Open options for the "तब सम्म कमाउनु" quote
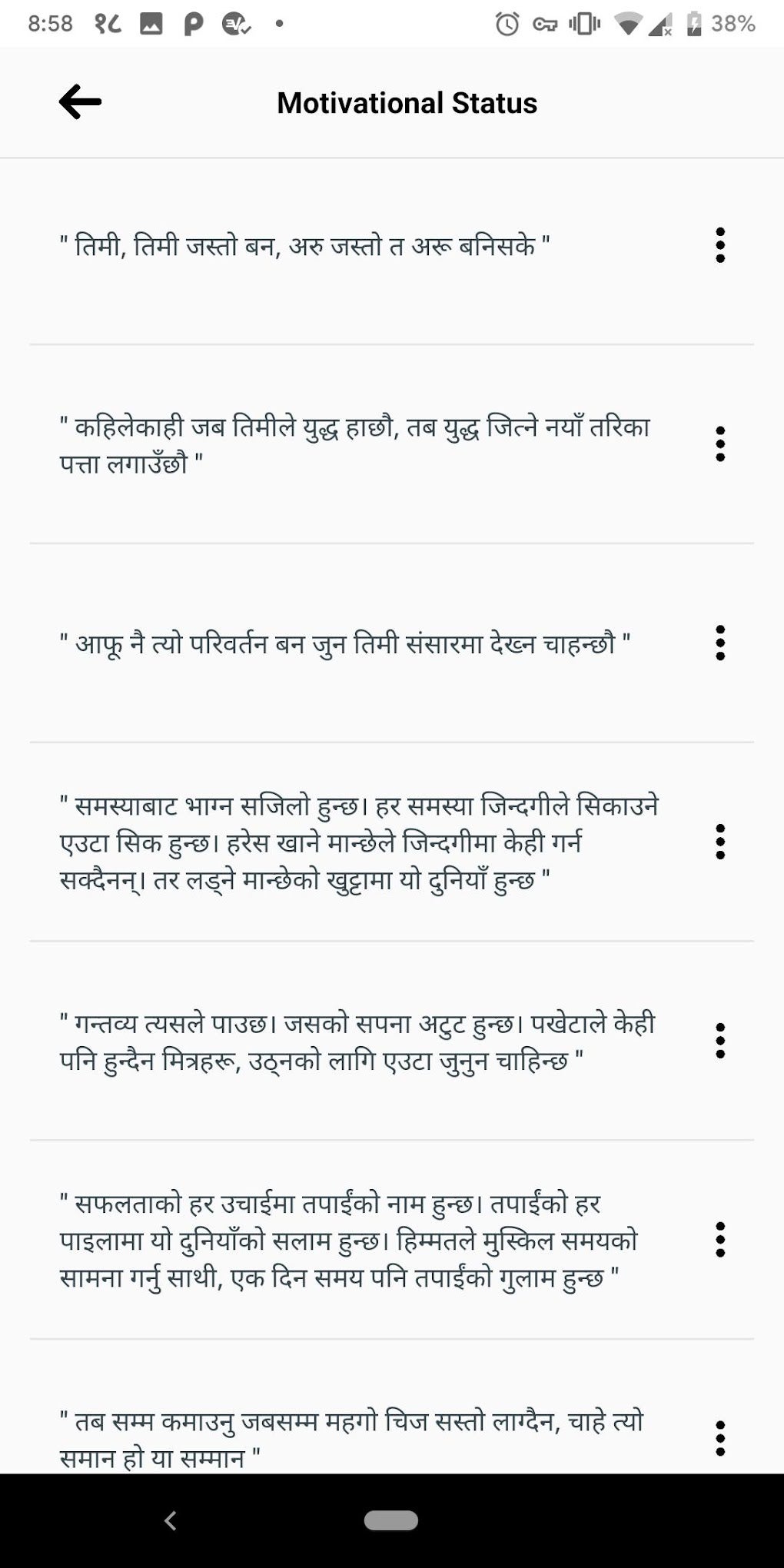 (720, 1438)
